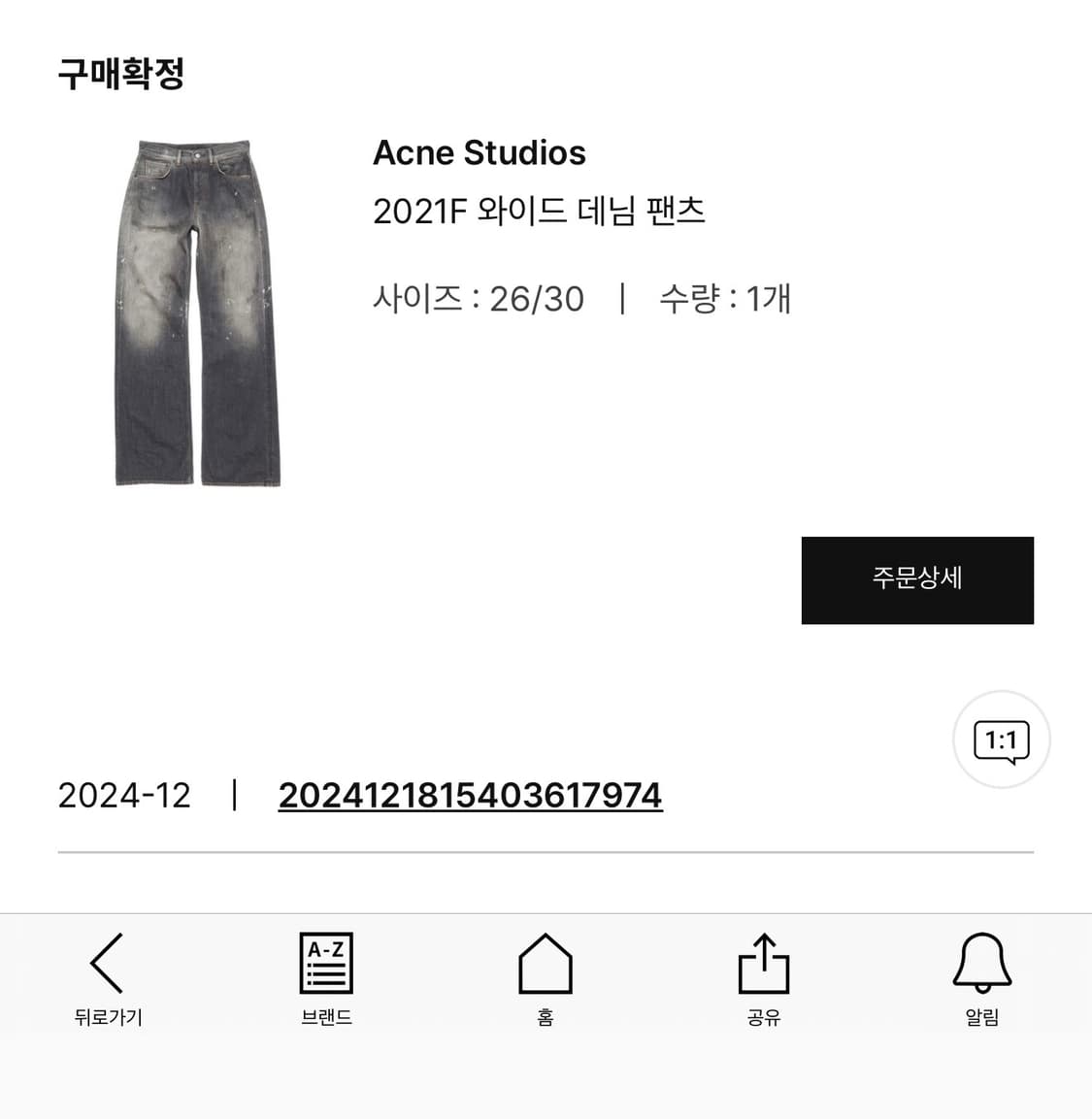Tap the 홈 label in bottom bar
The height and width of the screenshot is (1119, 1092).
click(x=545, y=1017)
